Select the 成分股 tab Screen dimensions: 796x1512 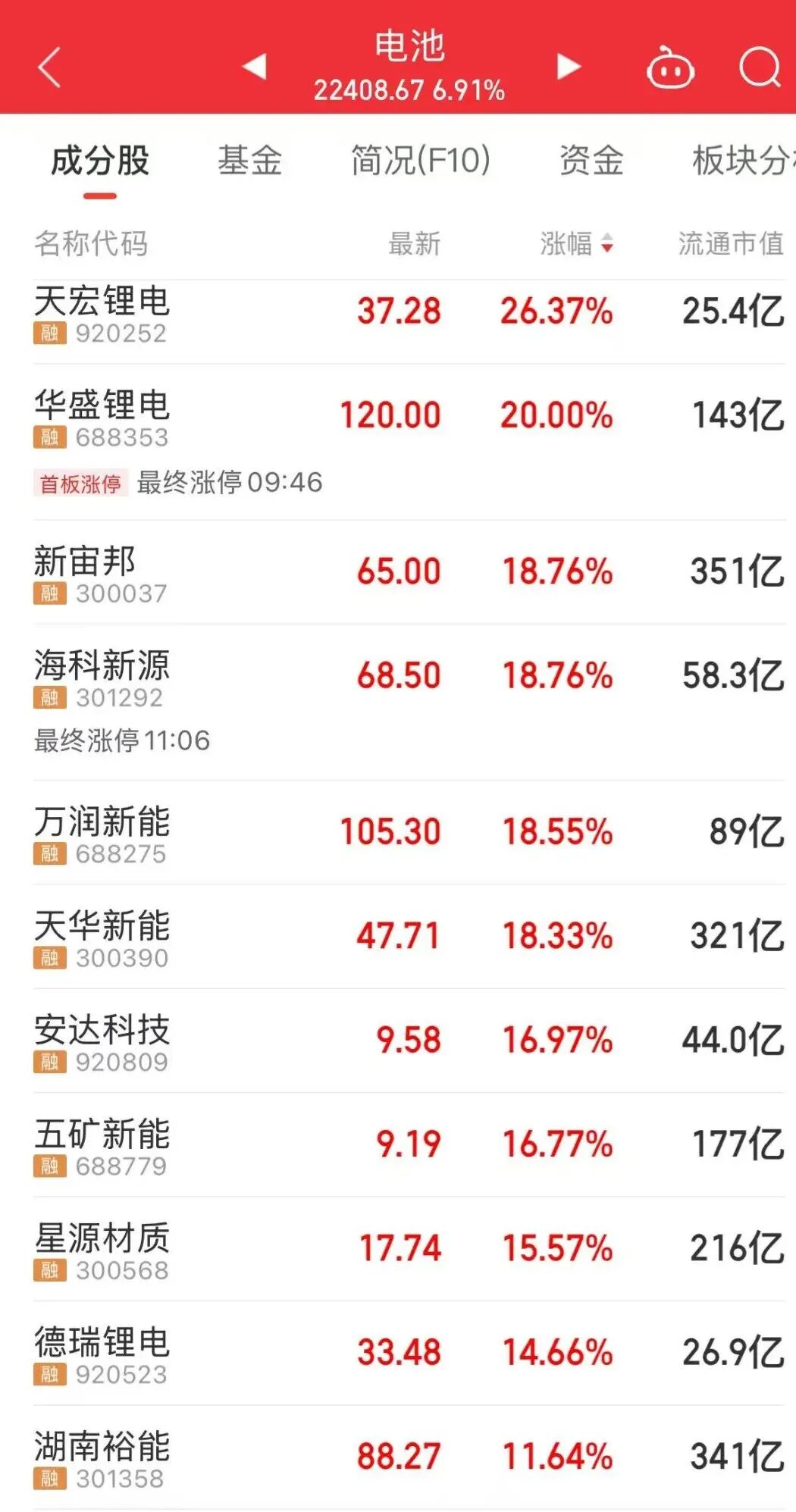[100, 161]
